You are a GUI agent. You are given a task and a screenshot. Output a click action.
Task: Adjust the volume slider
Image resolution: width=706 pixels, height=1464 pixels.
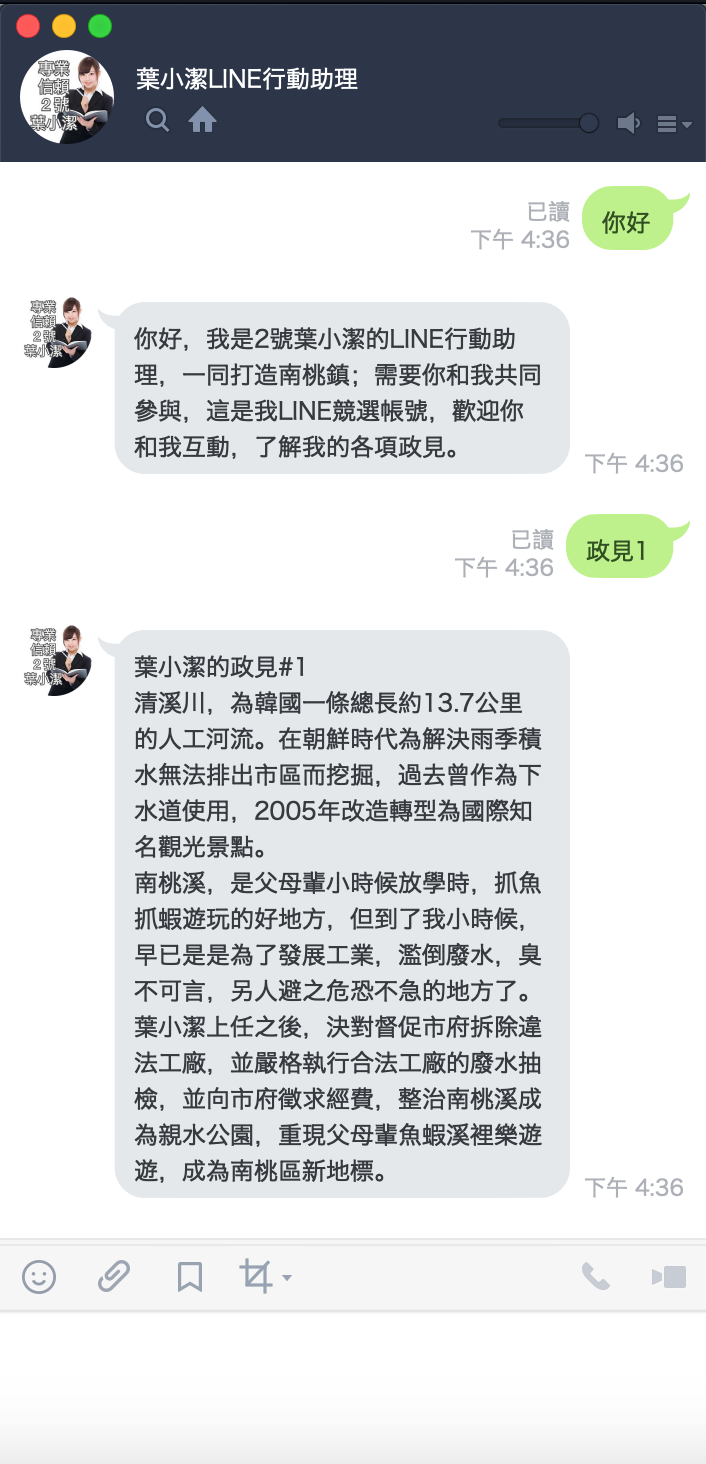click(x=589, y=123)
